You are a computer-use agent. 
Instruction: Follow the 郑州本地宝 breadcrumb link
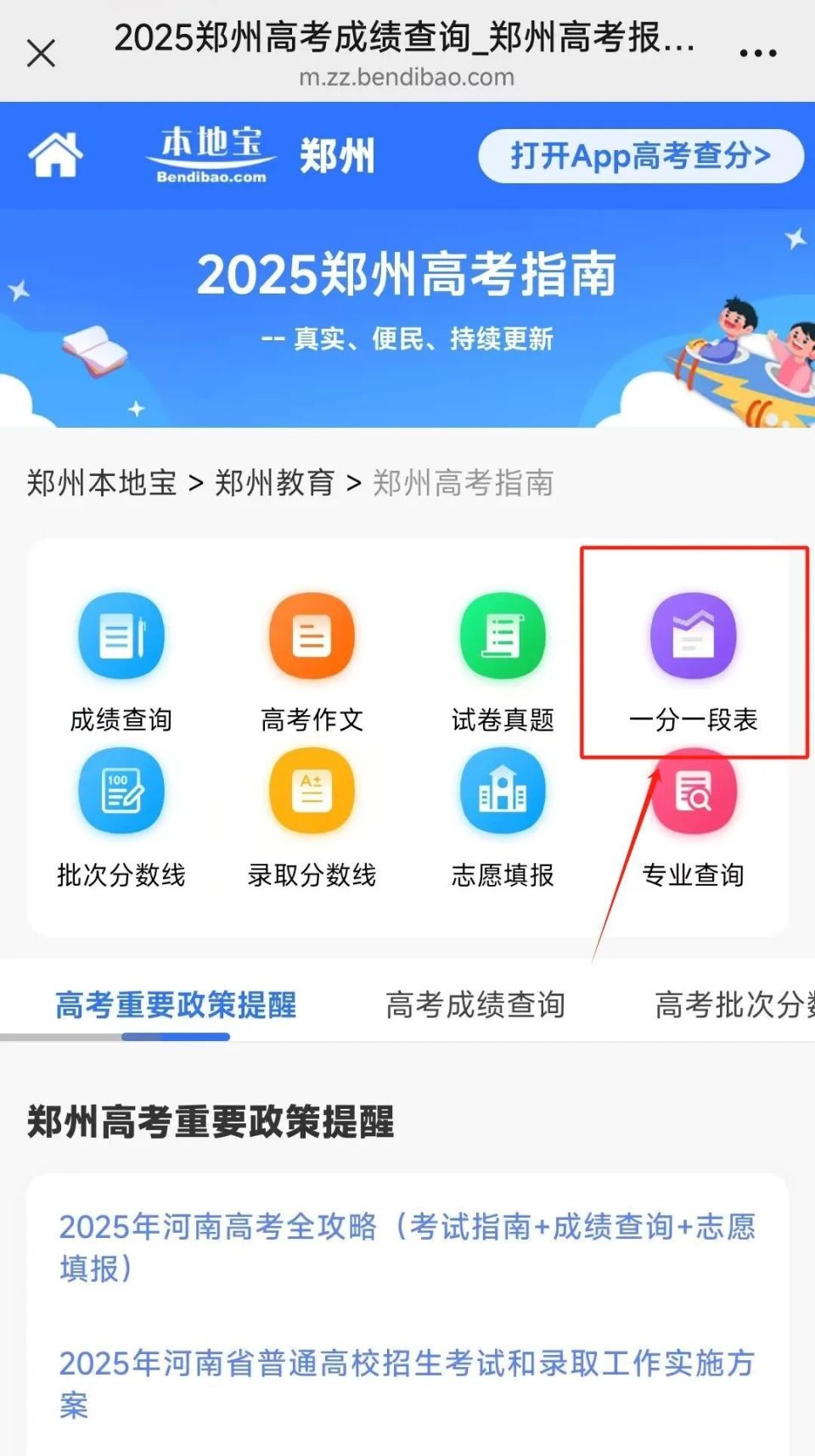point(102,483)
